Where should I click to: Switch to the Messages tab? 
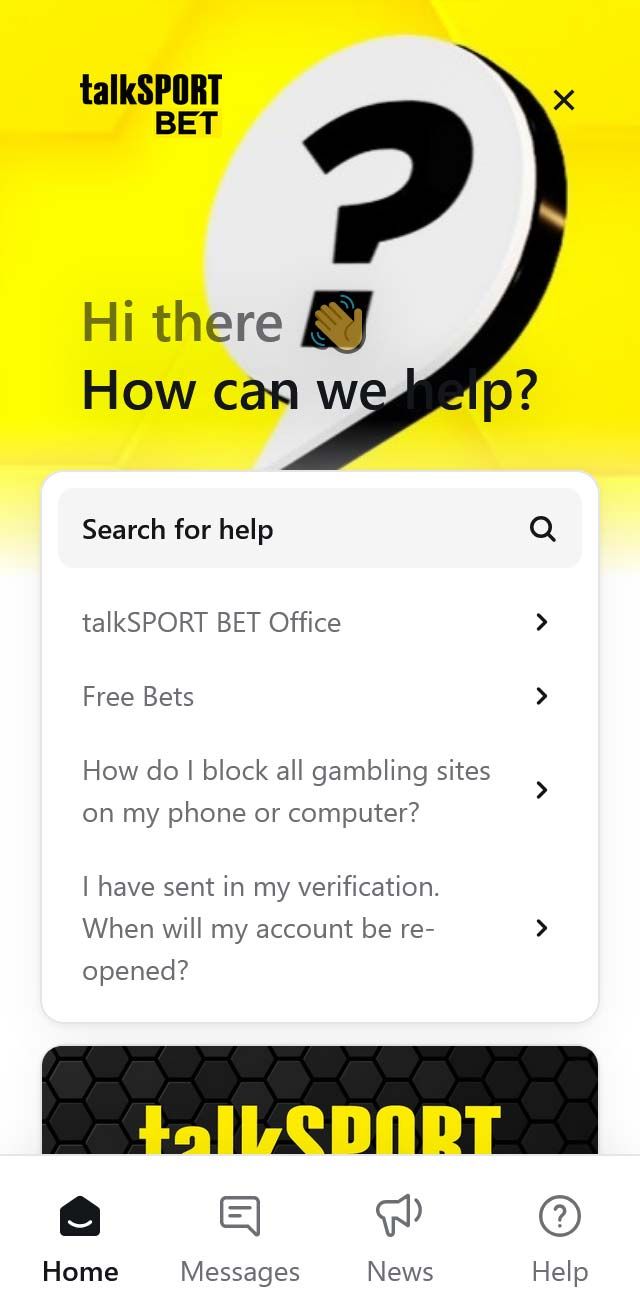tap(240, 1240)
